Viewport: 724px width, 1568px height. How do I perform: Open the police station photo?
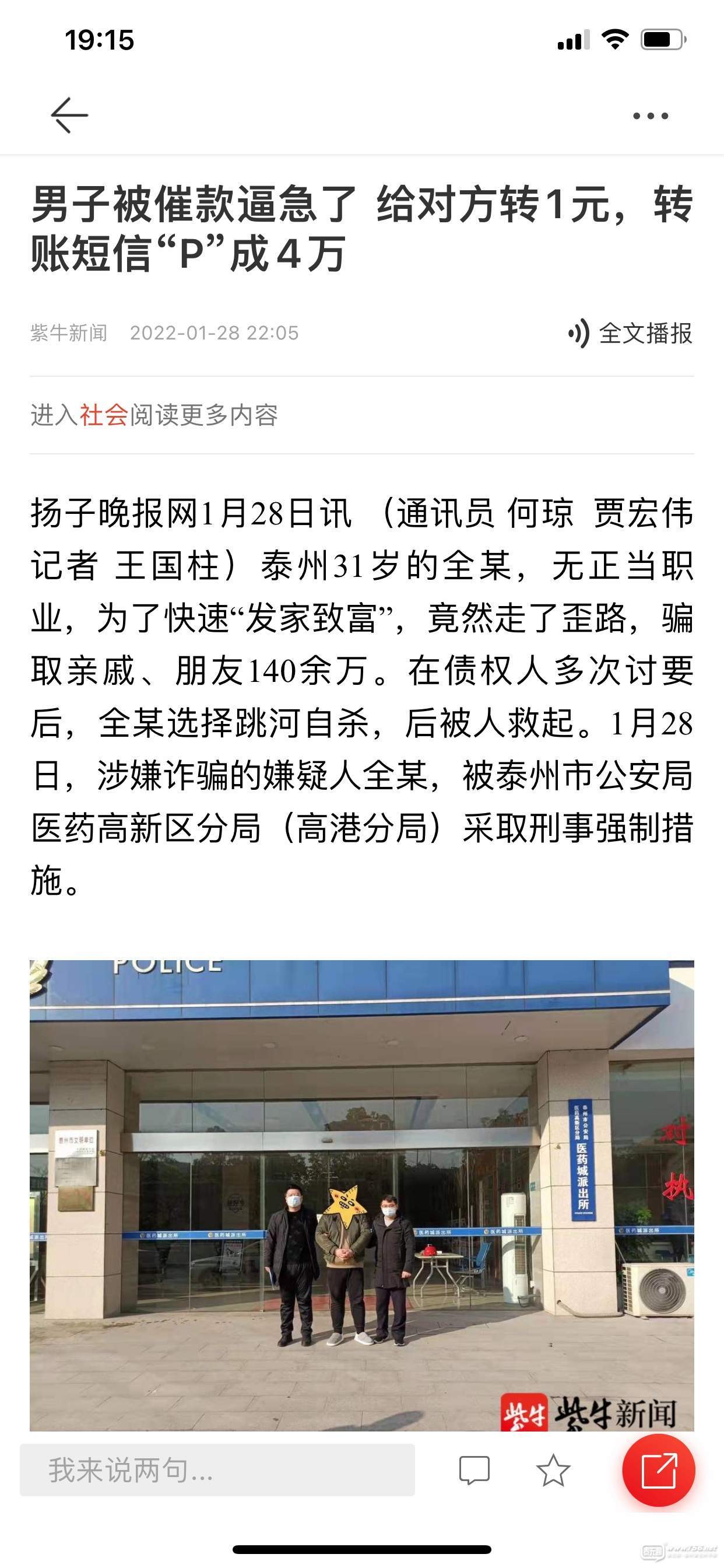pos(361,1194)
